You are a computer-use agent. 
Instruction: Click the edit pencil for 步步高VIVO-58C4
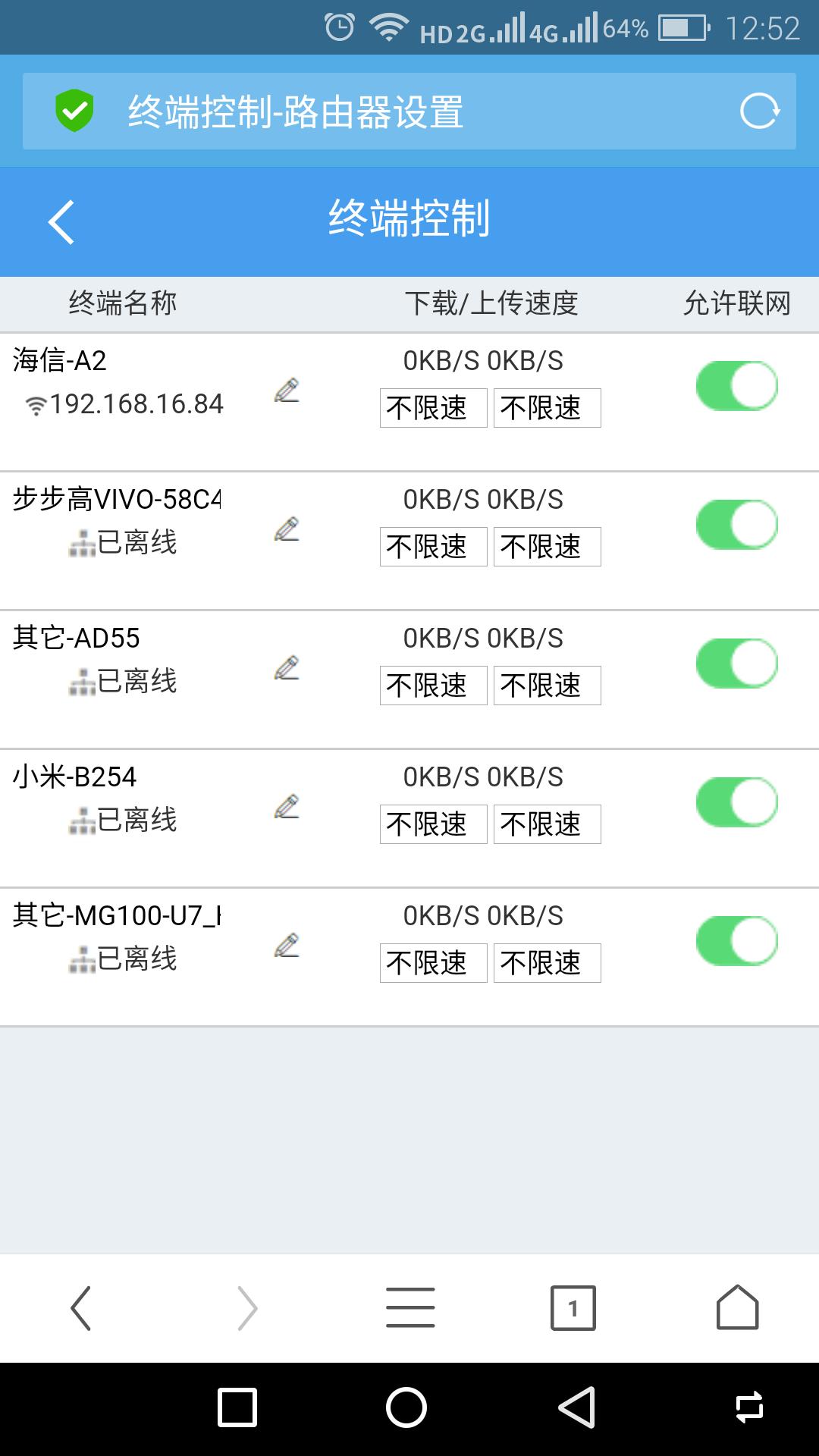[287, 532]
